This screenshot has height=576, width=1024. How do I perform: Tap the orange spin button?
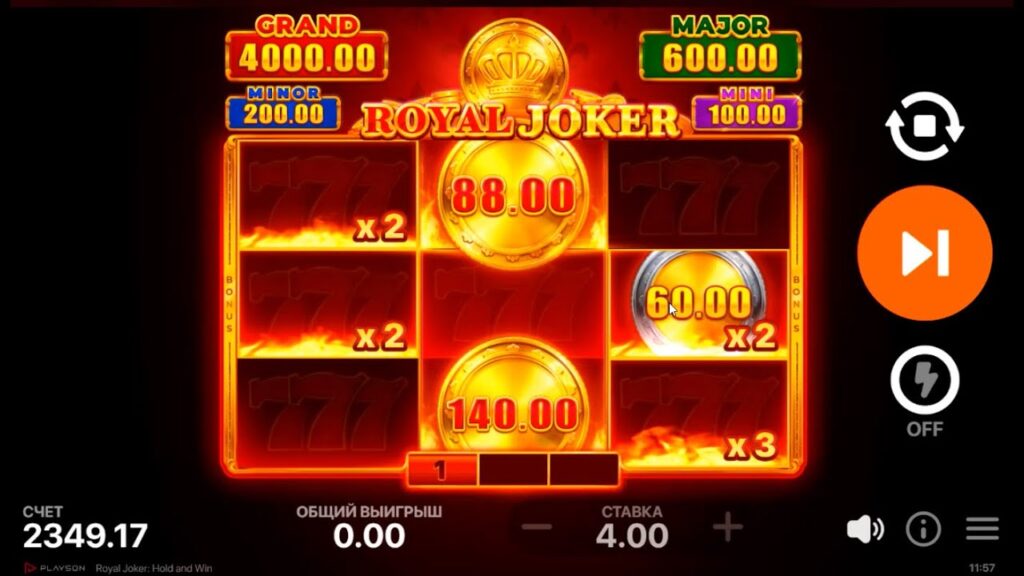[x=924, y=253]
